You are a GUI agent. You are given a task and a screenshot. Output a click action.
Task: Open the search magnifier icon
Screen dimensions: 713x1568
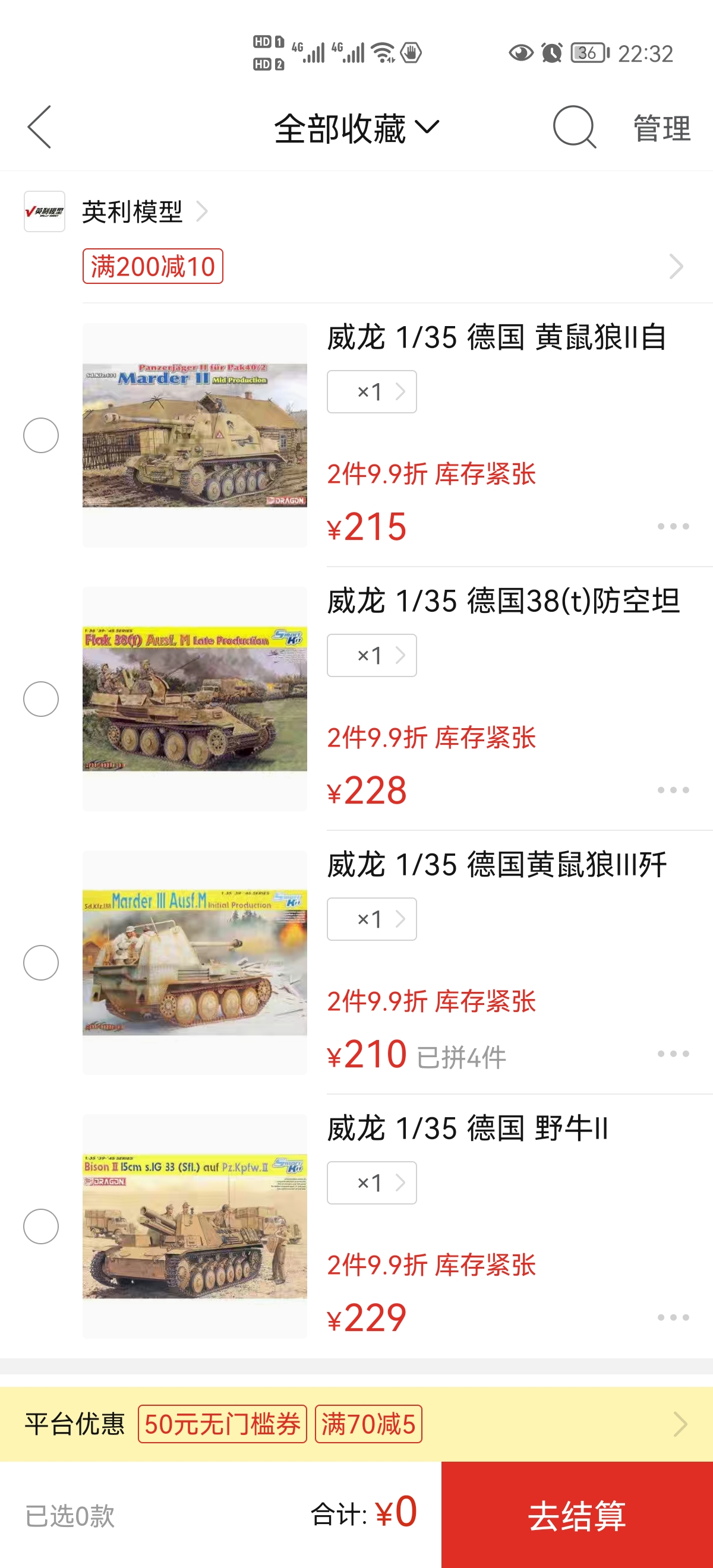[x=574, y=127]
